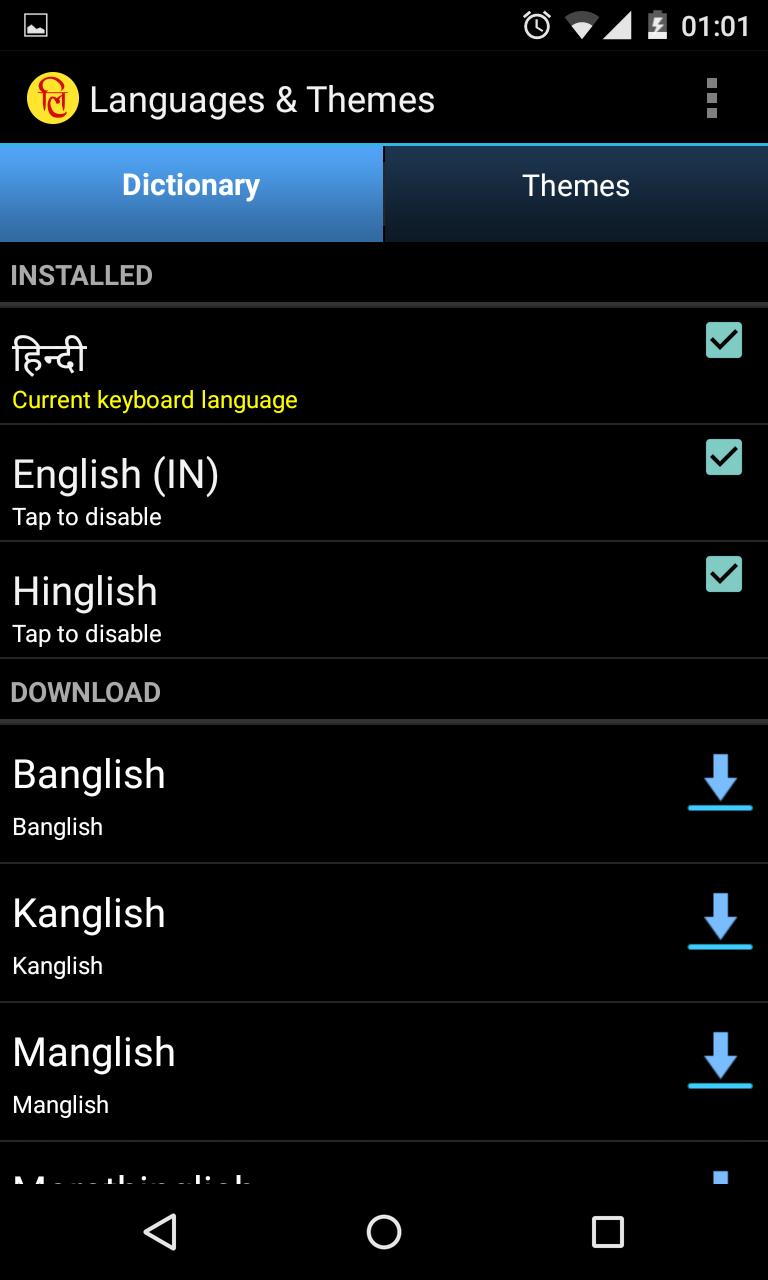Screen dimensions: 768x1280
Task: Uncheck the English (IN) dictionary
Action: tap(722, 457)
